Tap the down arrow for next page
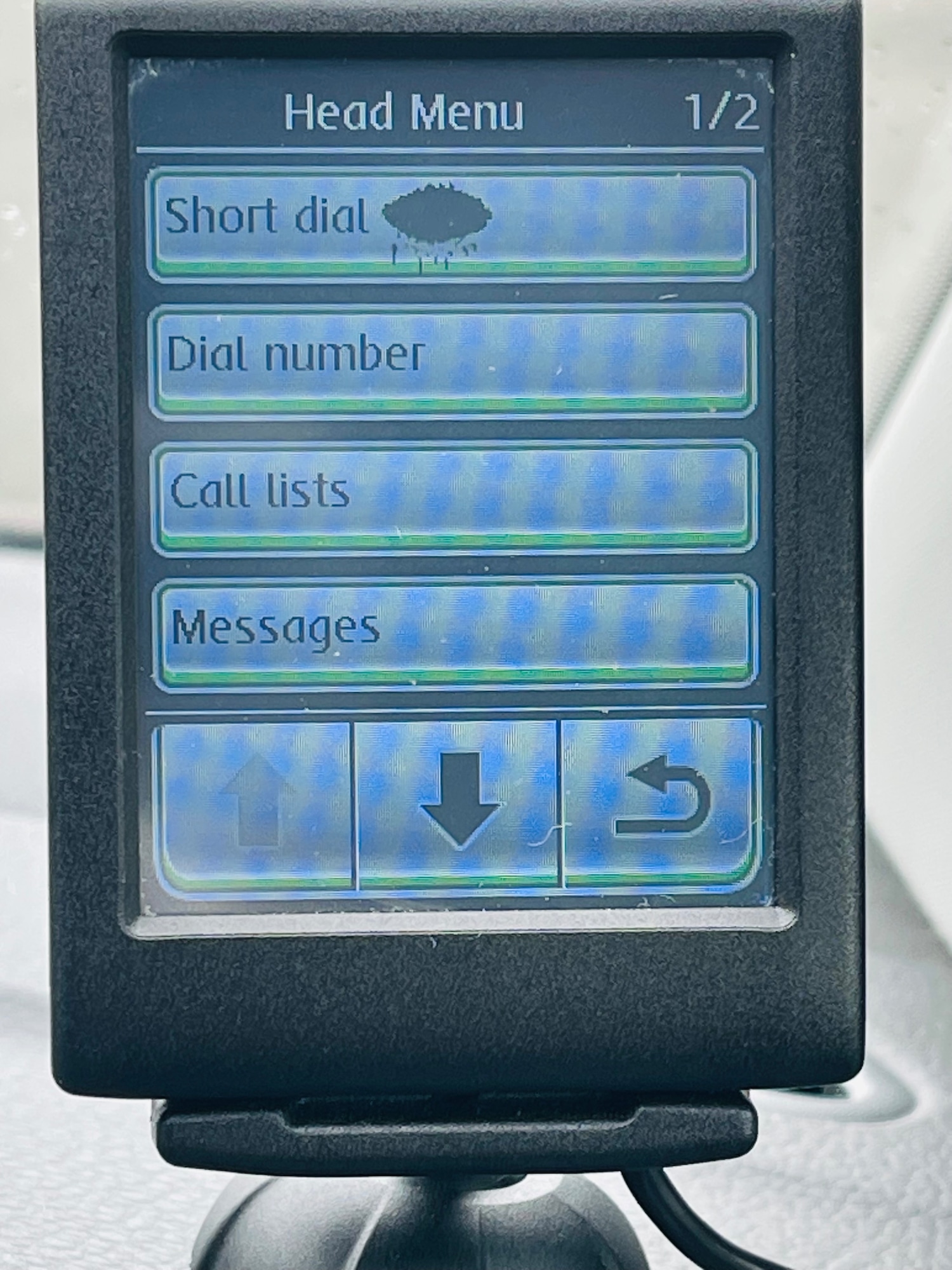The height and width of the screenshot is (1270, 952). click(x=458, y=801)
